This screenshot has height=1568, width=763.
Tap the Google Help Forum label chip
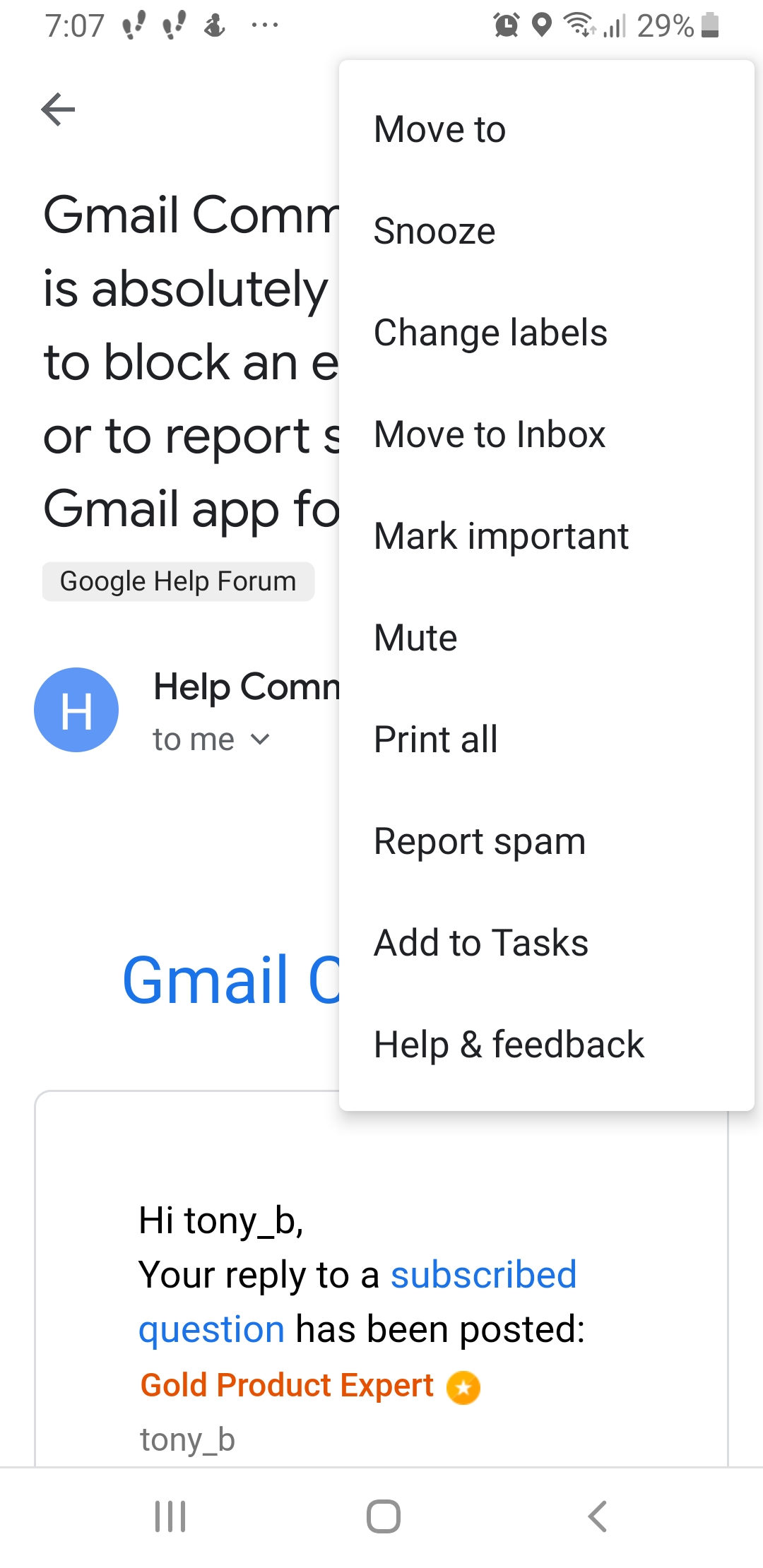[x=178, y=581]
